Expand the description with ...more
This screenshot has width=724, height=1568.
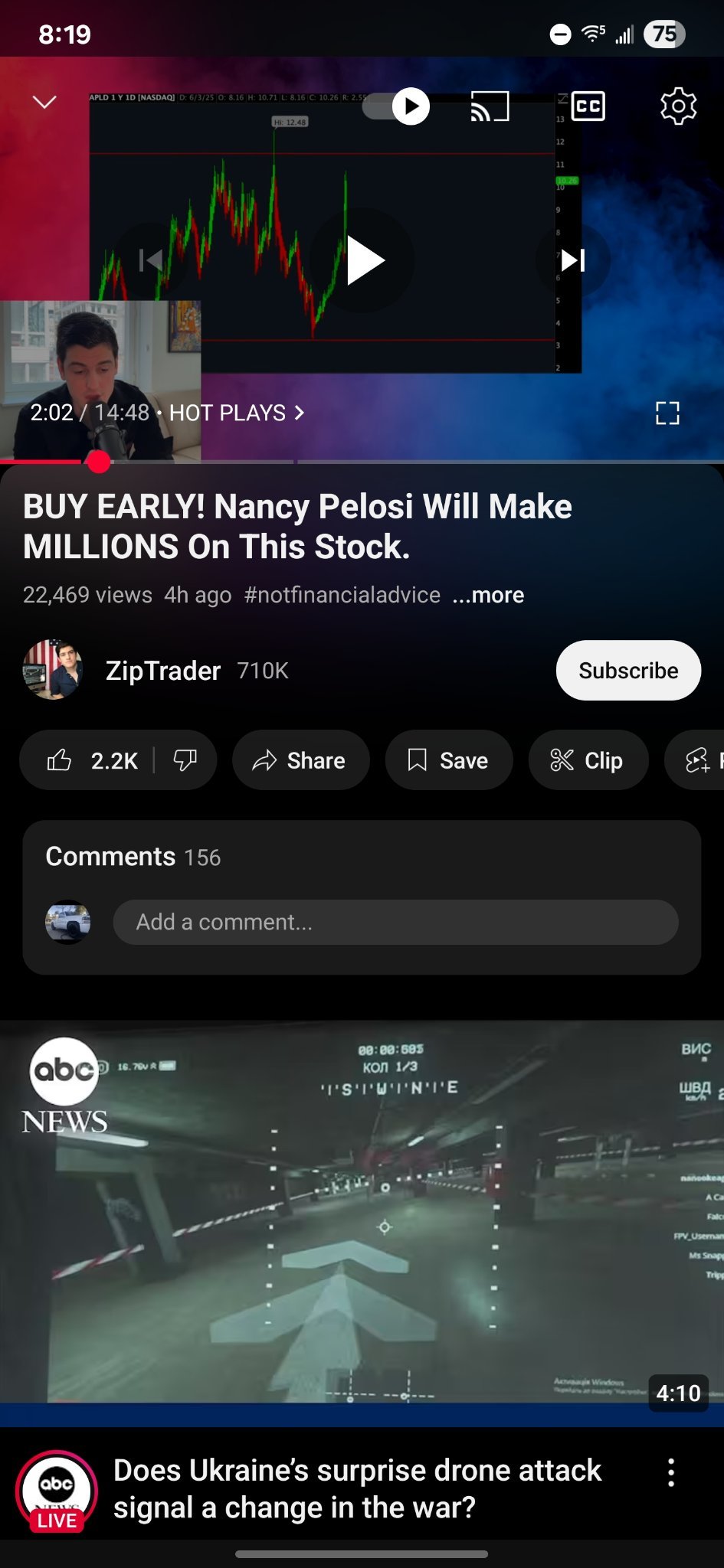pos(488,595)
